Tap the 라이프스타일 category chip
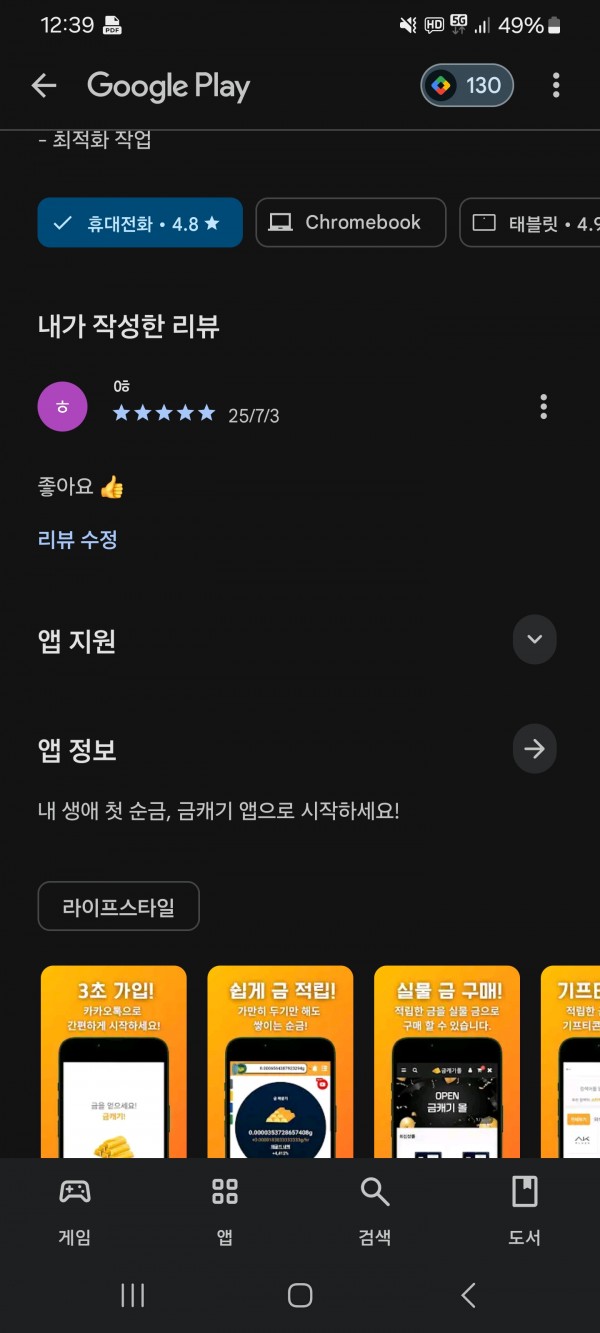 coord(119,907)
